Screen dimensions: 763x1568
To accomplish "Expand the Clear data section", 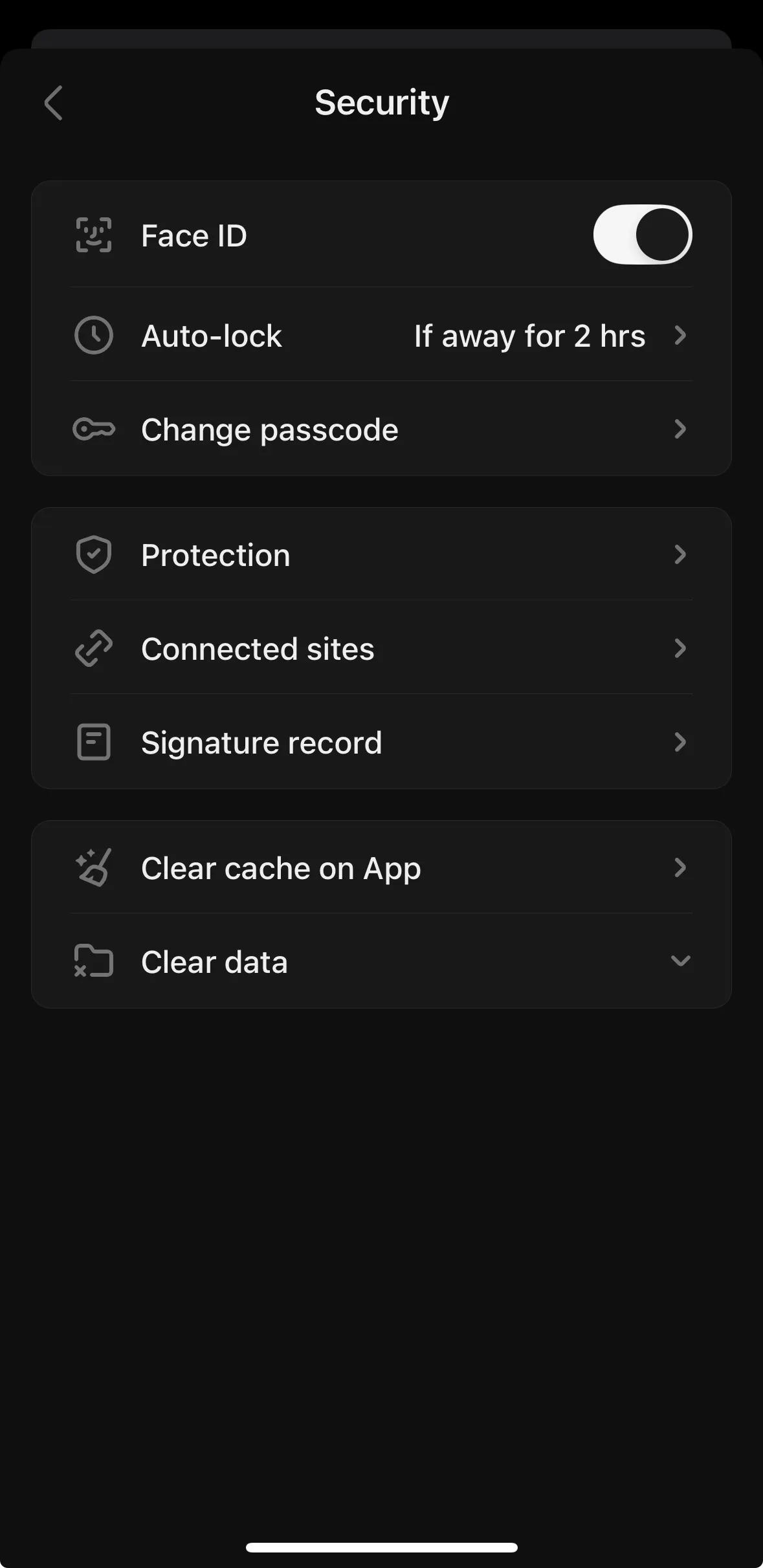I will pyautogui.click(x=681, y=962).
